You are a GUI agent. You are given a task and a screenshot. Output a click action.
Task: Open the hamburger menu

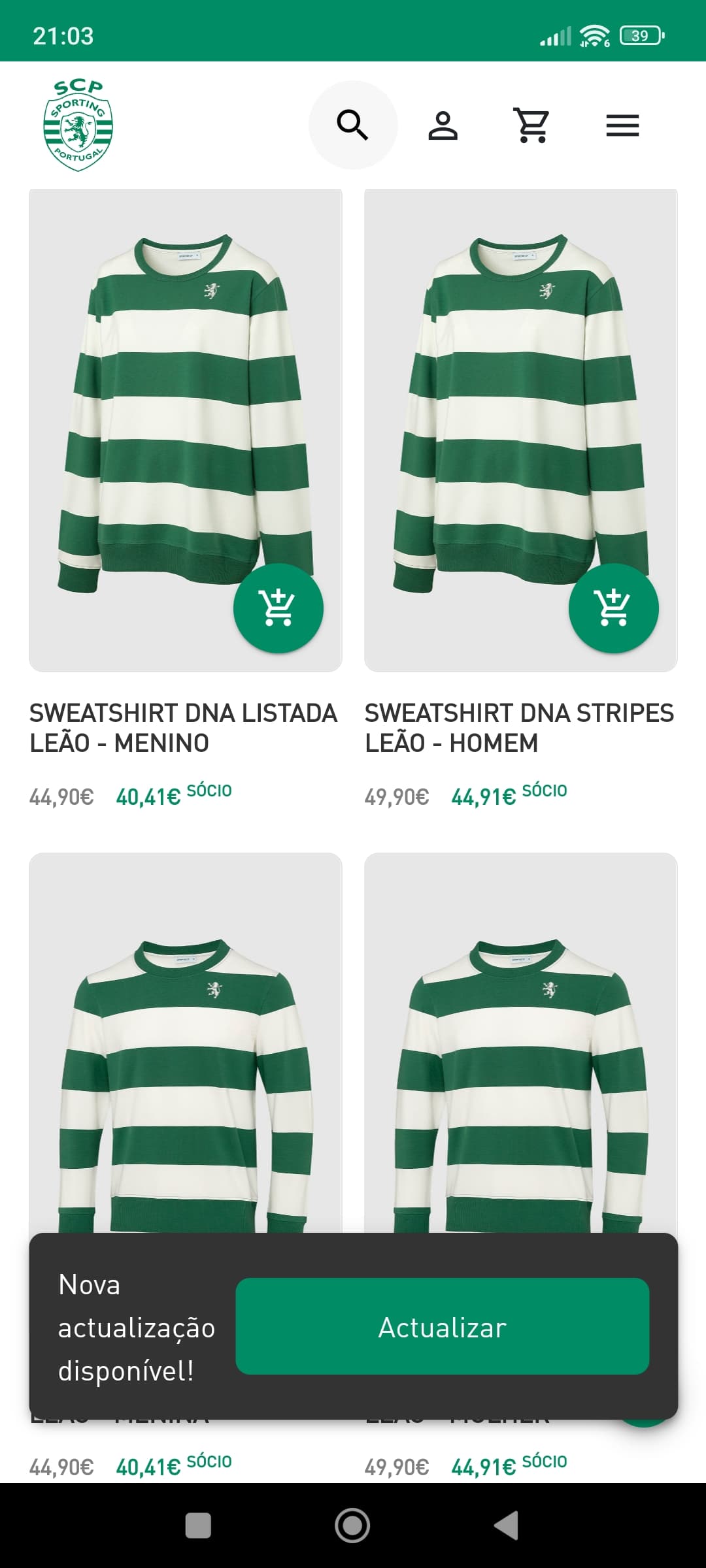[x=622, y=125]
